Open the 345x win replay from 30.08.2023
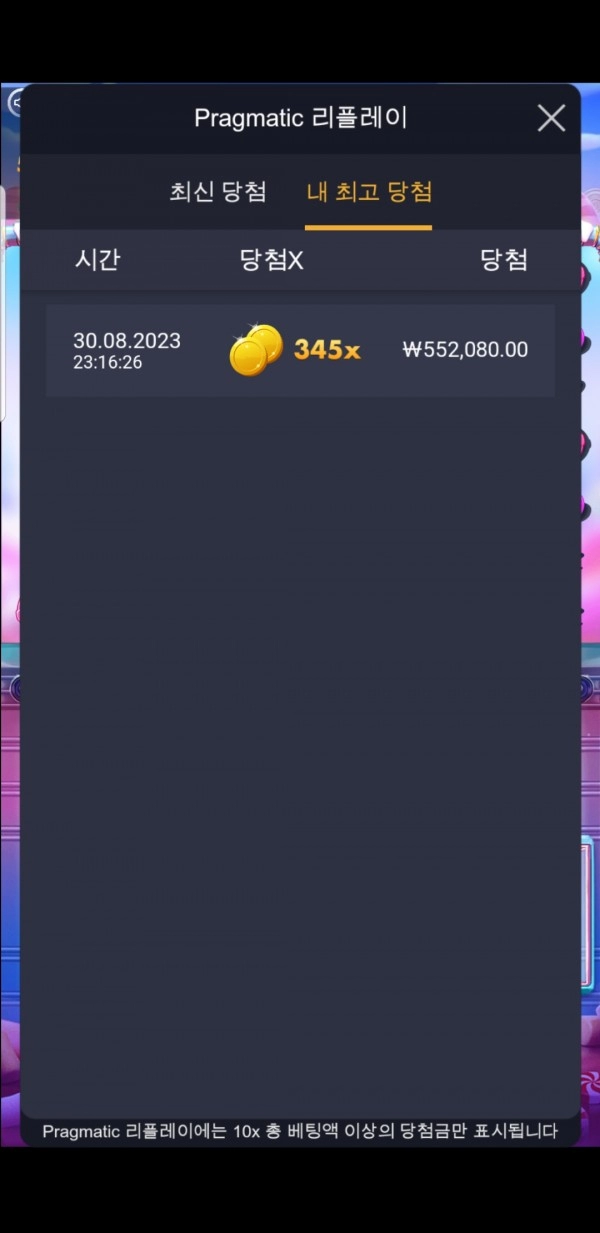The height and width of the screenshot is (1233, 600). (x=300, y=351)
